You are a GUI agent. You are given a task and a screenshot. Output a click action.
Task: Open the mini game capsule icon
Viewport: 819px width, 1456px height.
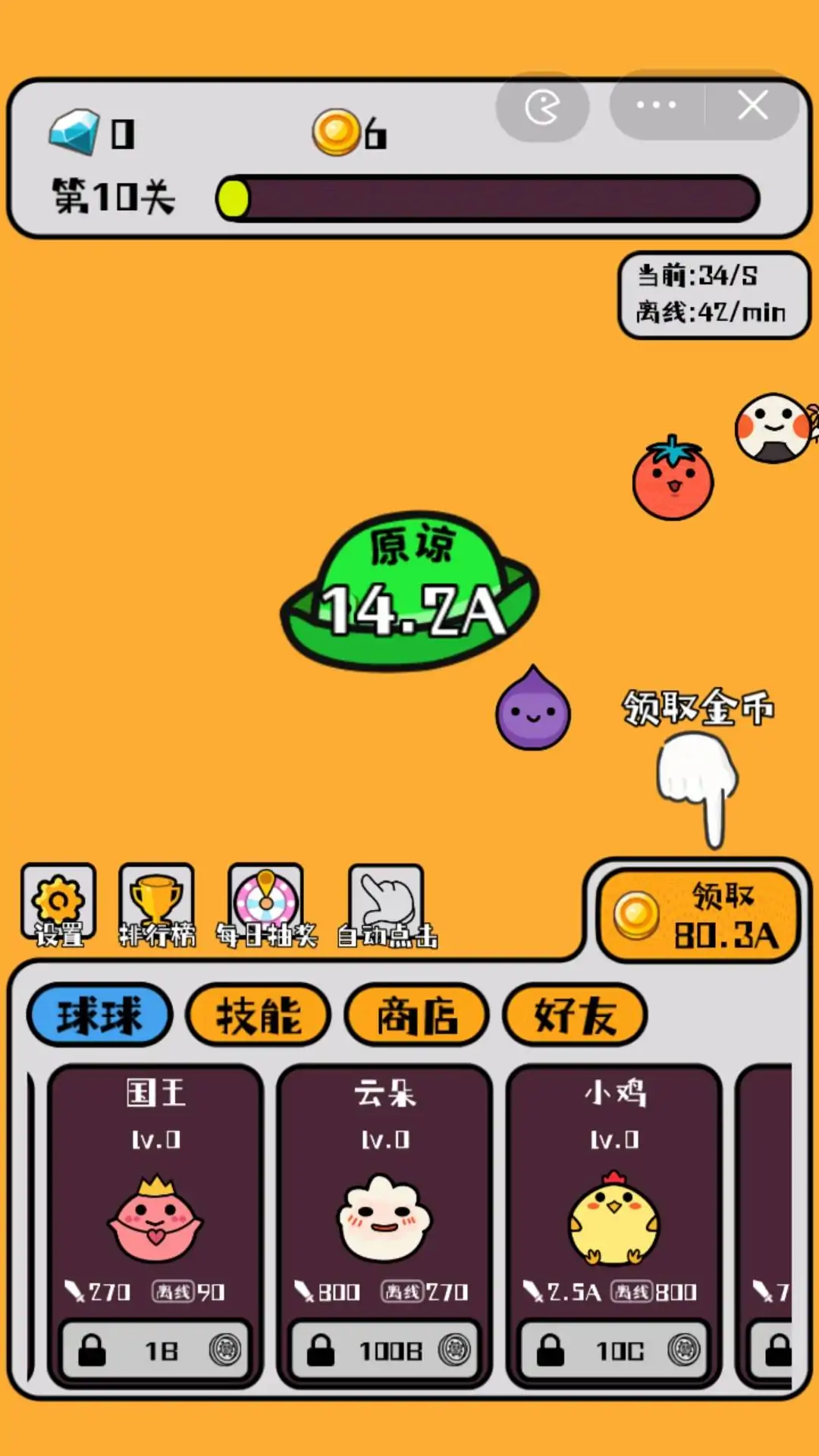(x=542, y=107)
